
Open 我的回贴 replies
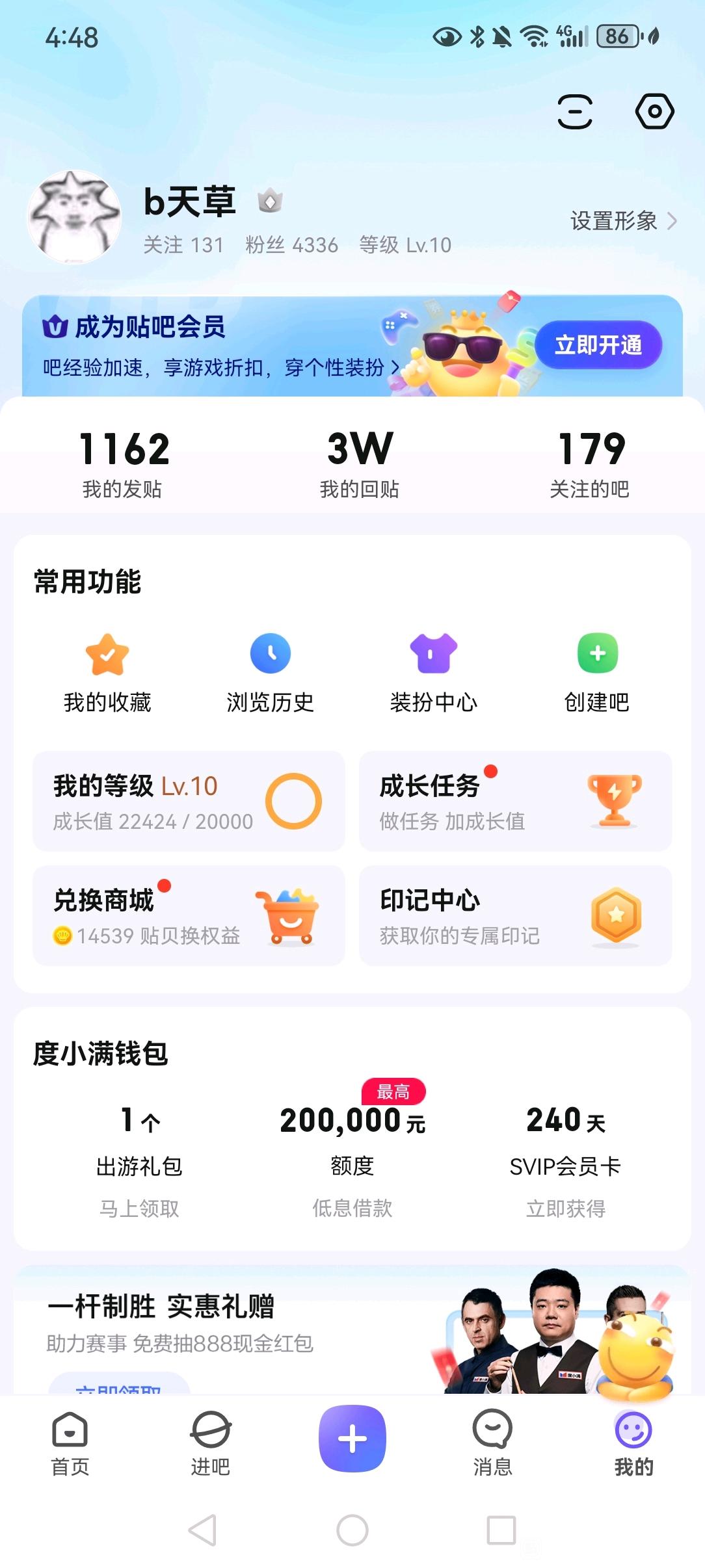(359, 463)
